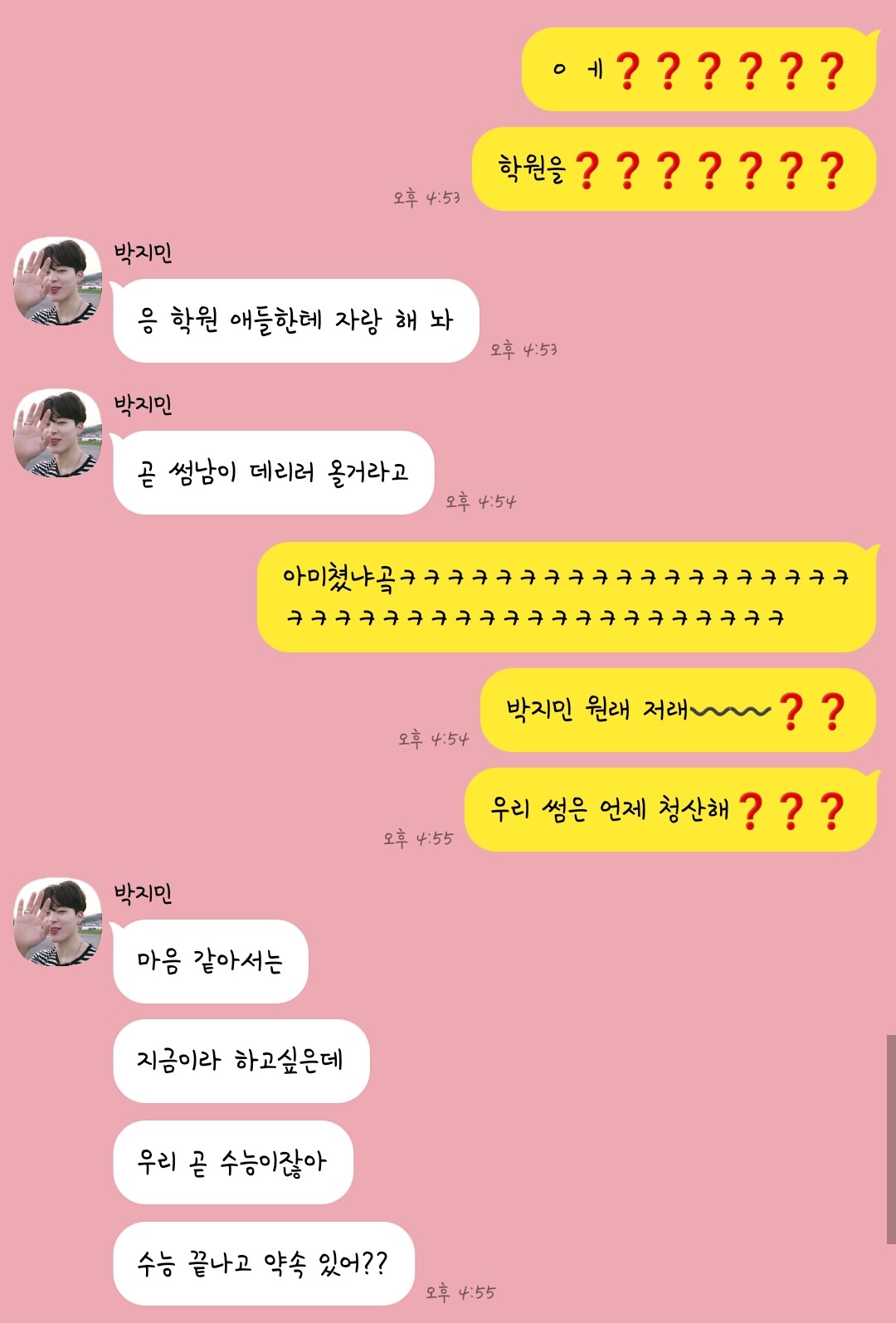
Task: Open the message '응 학원 애들한테 자랑 해 놔'
Action: 295,318
